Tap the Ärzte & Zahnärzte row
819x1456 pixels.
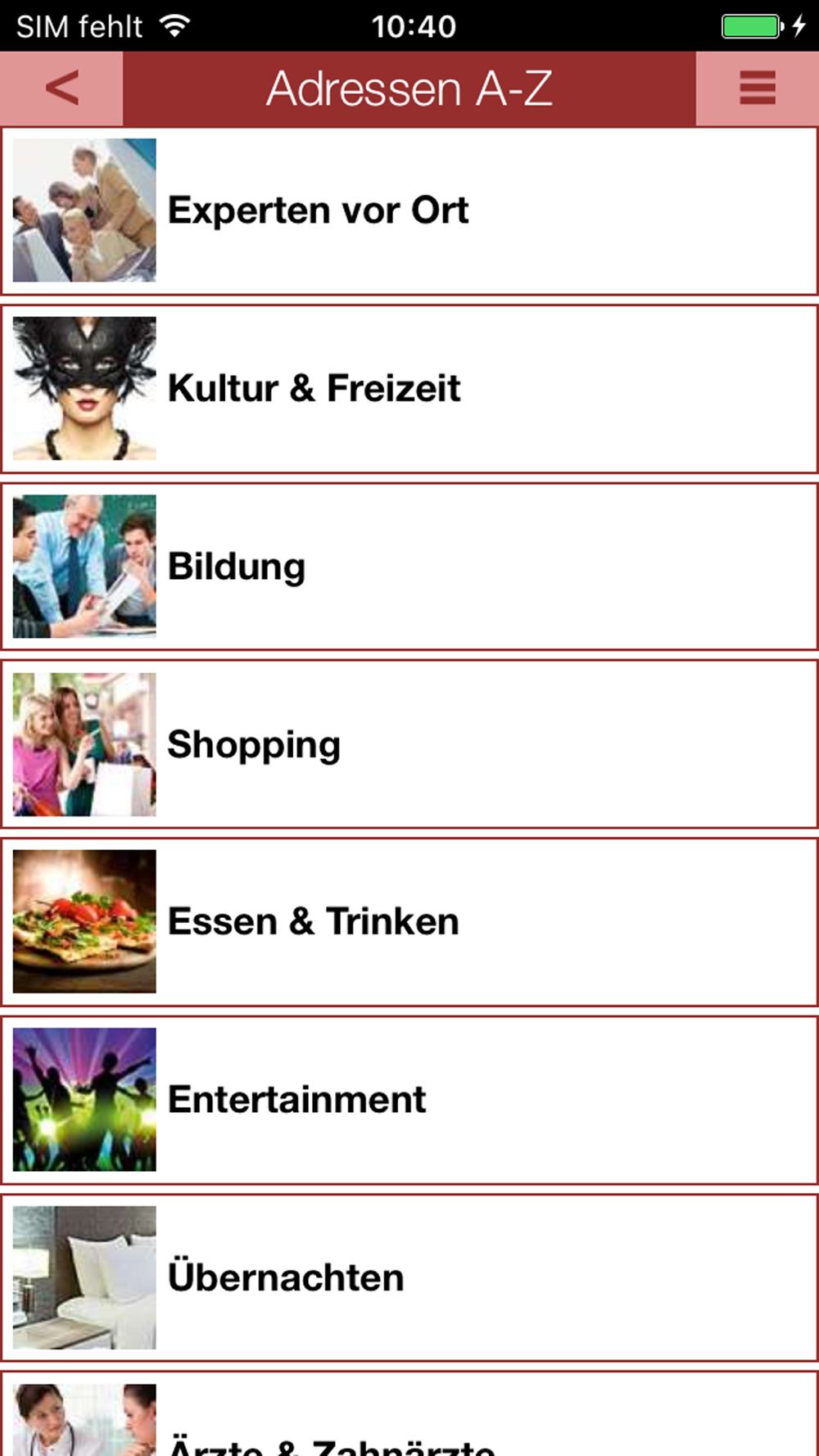[x=409, y=1425]
